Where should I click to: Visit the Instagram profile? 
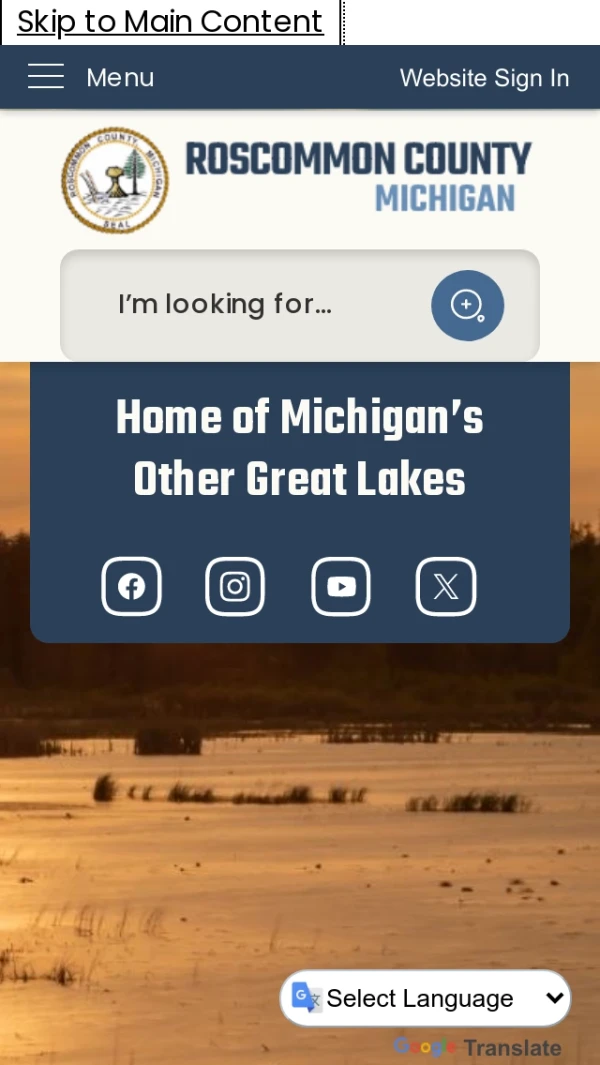235,586
